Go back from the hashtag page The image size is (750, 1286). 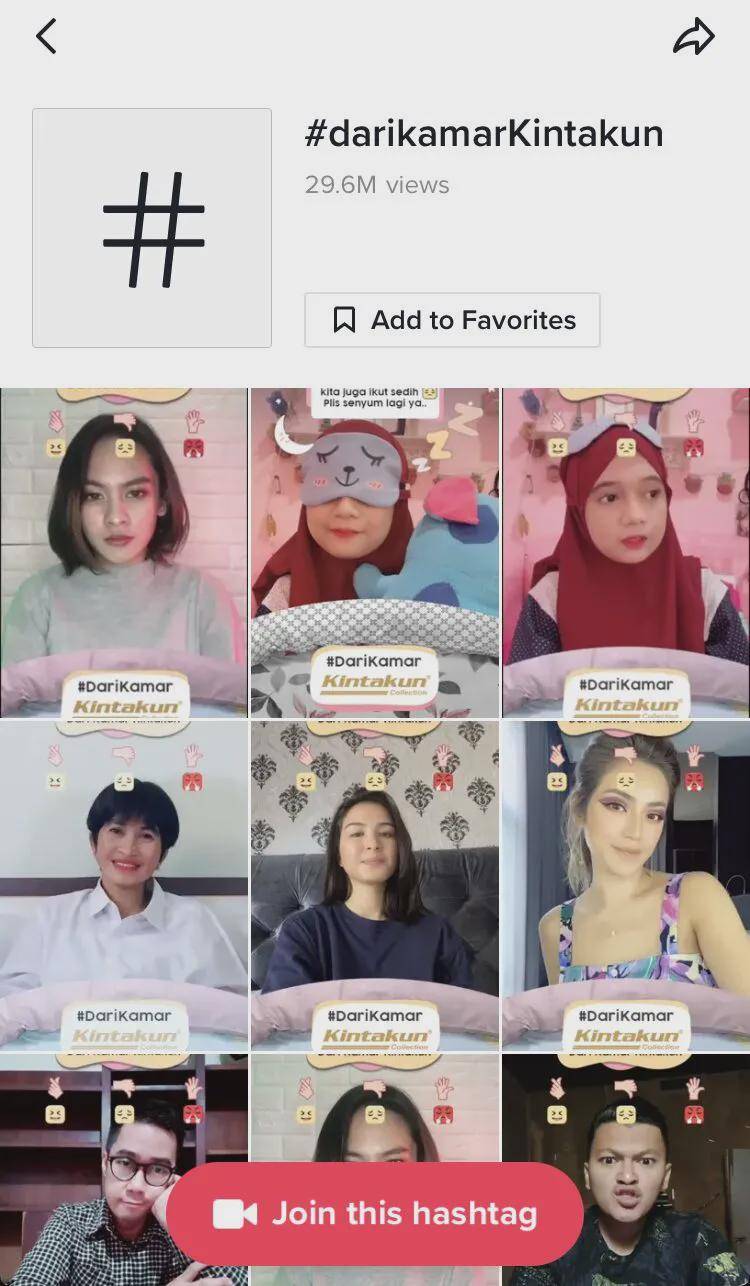click(x=46, y=37)
